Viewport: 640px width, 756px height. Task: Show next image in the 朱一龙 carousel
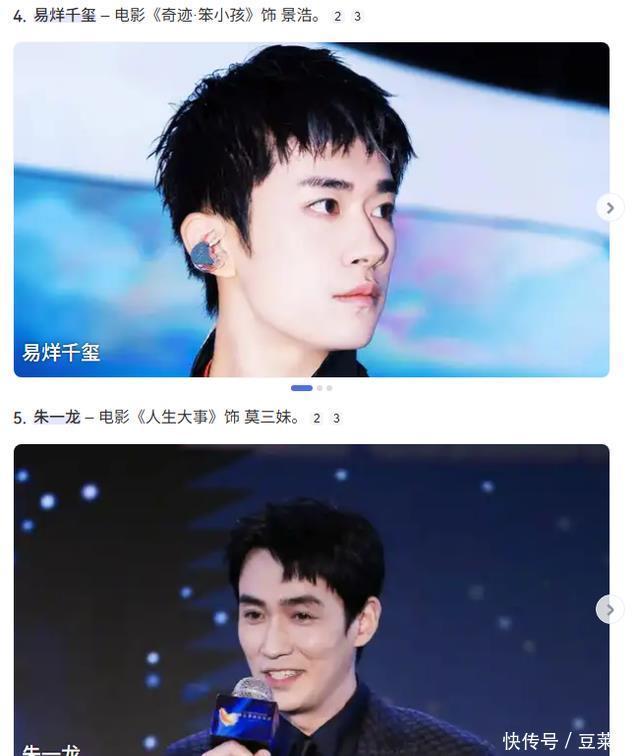(610, 609)
